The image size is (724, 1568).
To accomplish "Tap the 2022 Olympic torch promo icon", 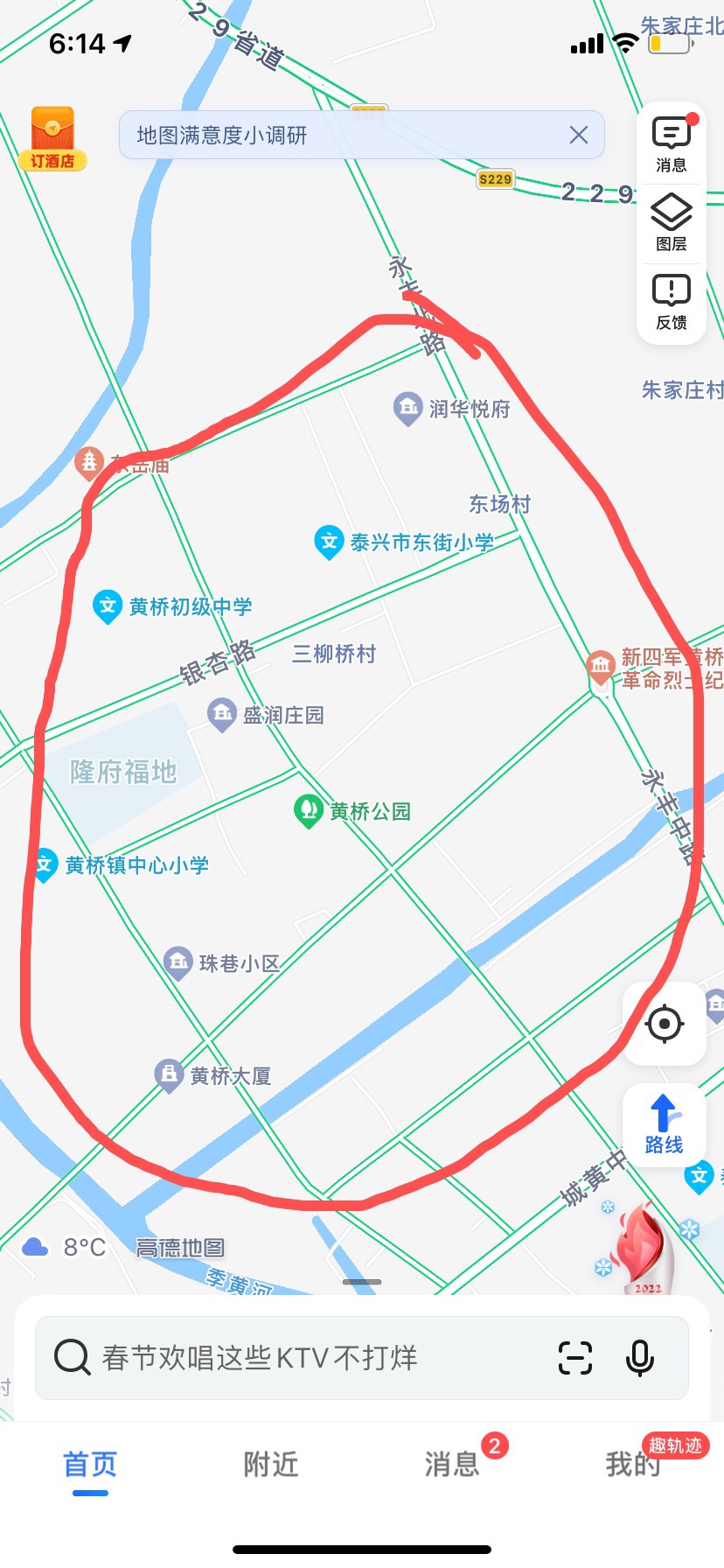I will 645,1249.
